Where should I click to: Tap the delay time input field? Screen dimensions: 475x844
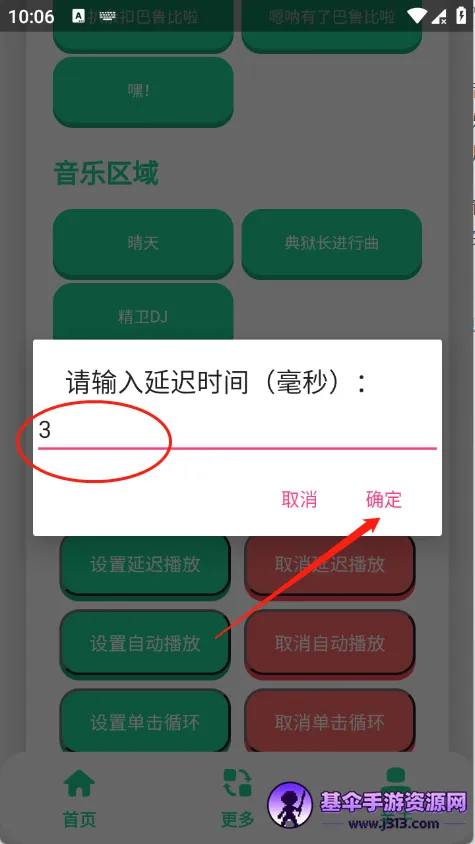(237, 432)
